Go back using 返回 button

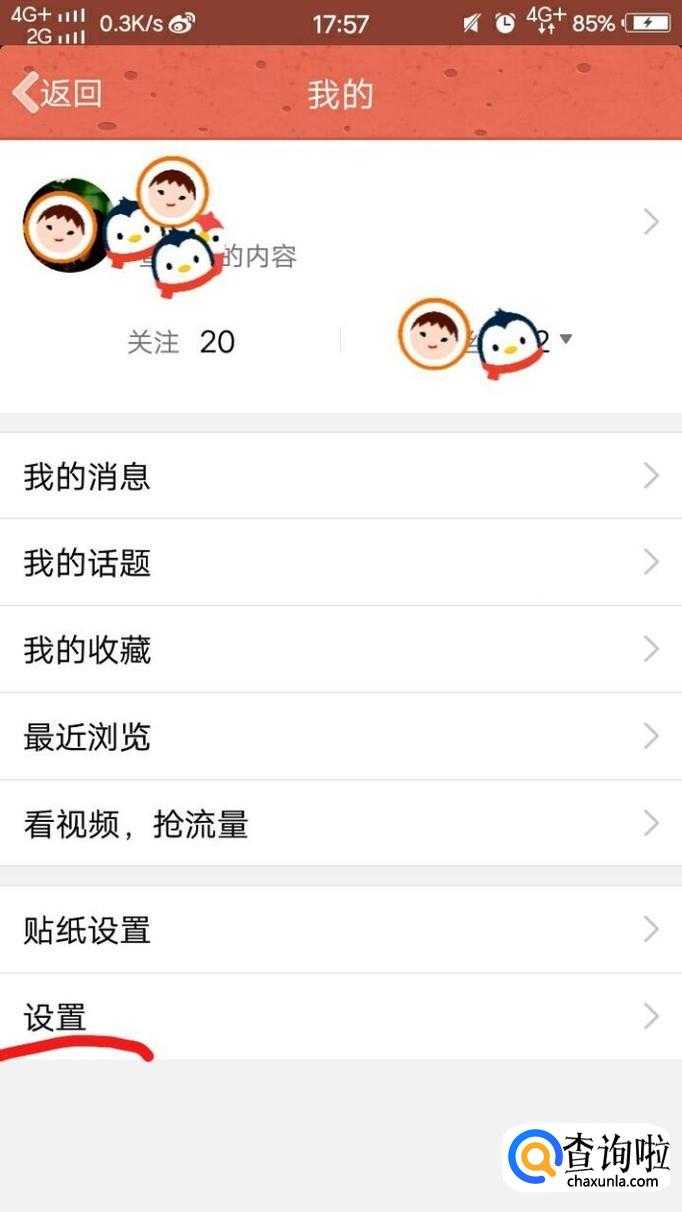tap(58, 93)
